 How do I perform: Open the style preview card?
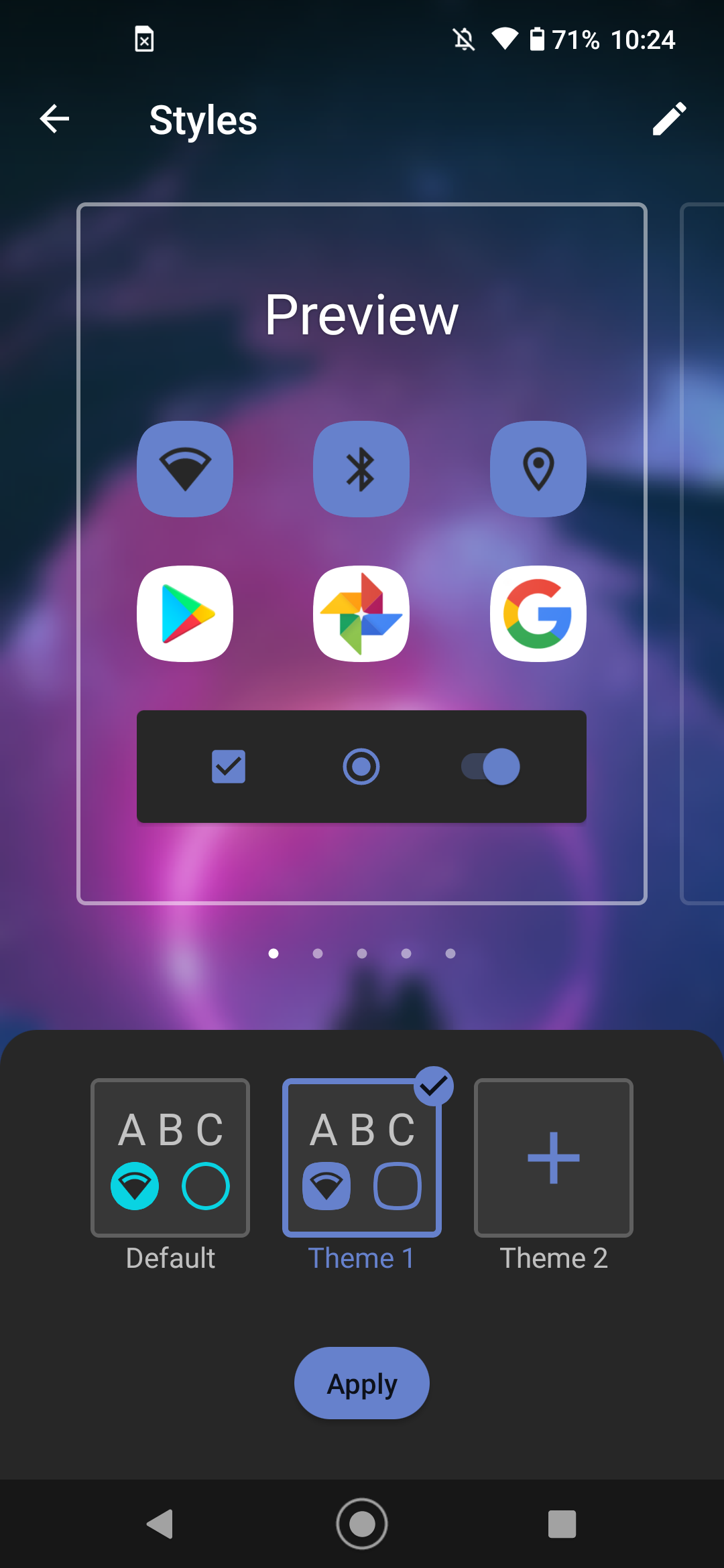coord(361,553)
